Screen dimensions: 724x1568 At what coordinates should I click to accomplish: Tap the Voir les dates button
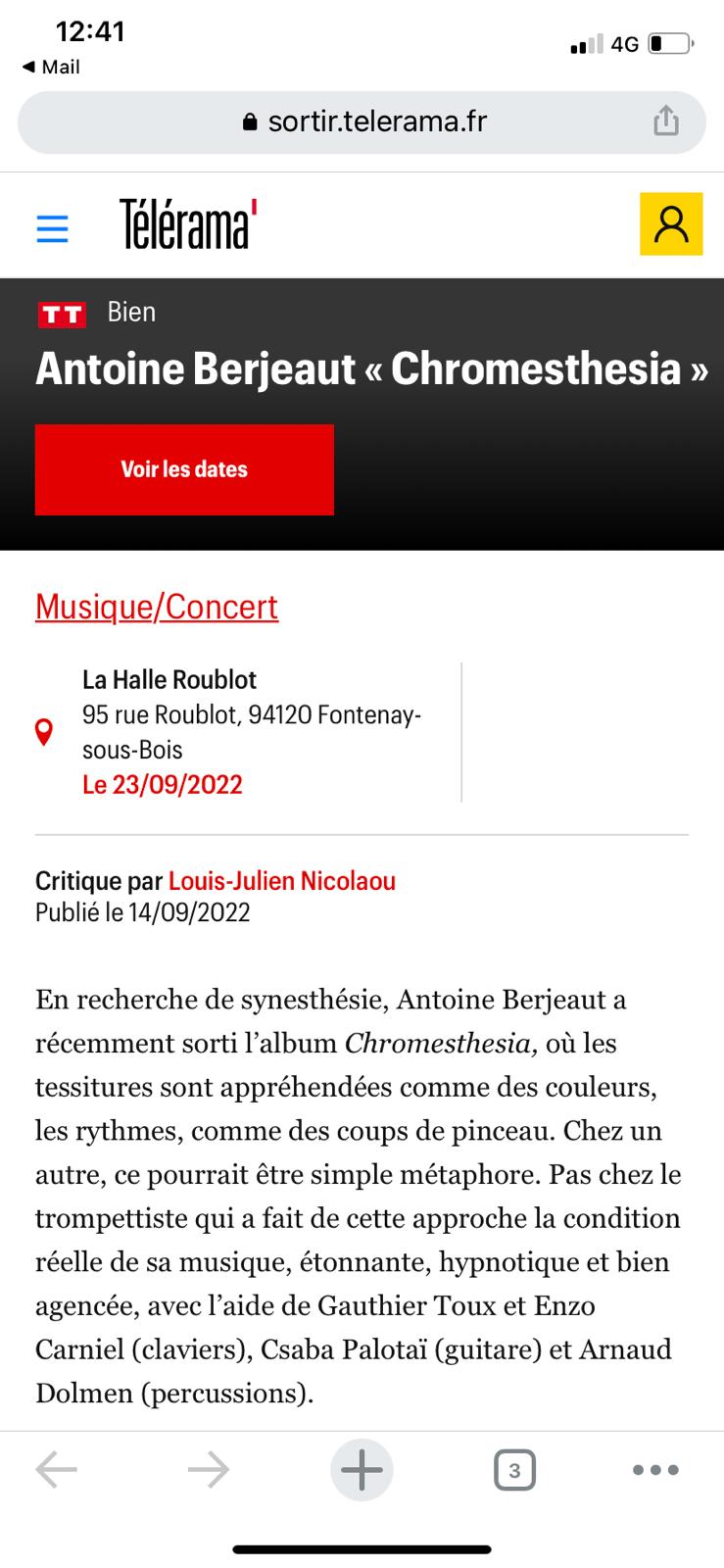[184, 469]
